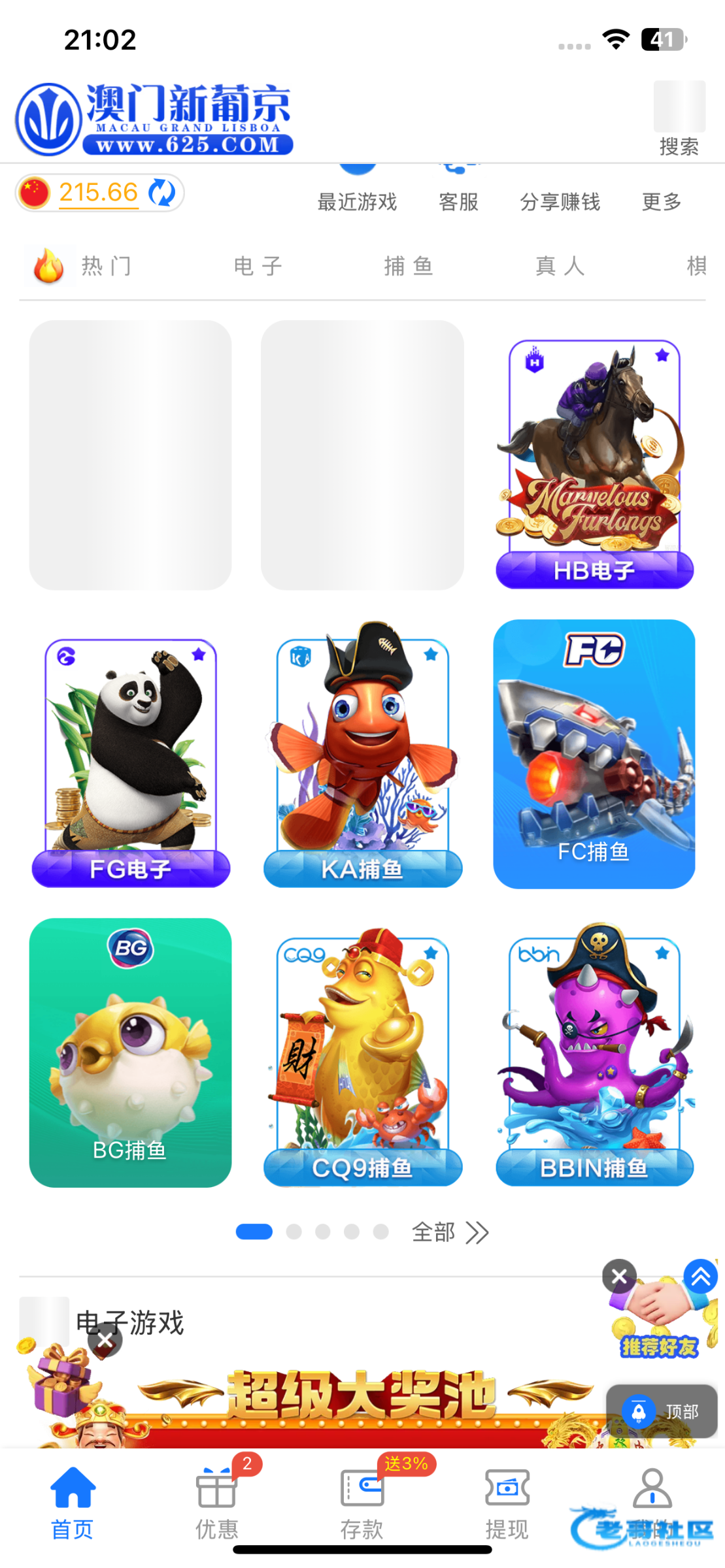The height and width of the screenshot is (1568, 725).
Task: Launch the CQ9捕鱼 game
Action: [362, 1055]
